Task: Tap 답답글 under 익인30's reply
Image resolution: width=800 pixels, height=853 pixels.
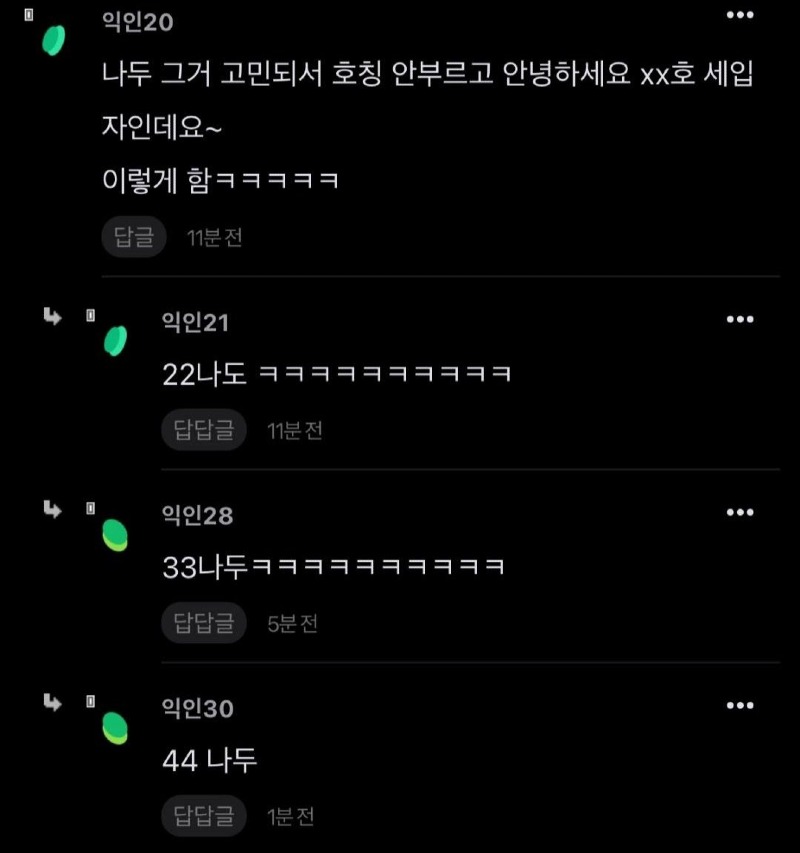Action: tap(204, 816)
